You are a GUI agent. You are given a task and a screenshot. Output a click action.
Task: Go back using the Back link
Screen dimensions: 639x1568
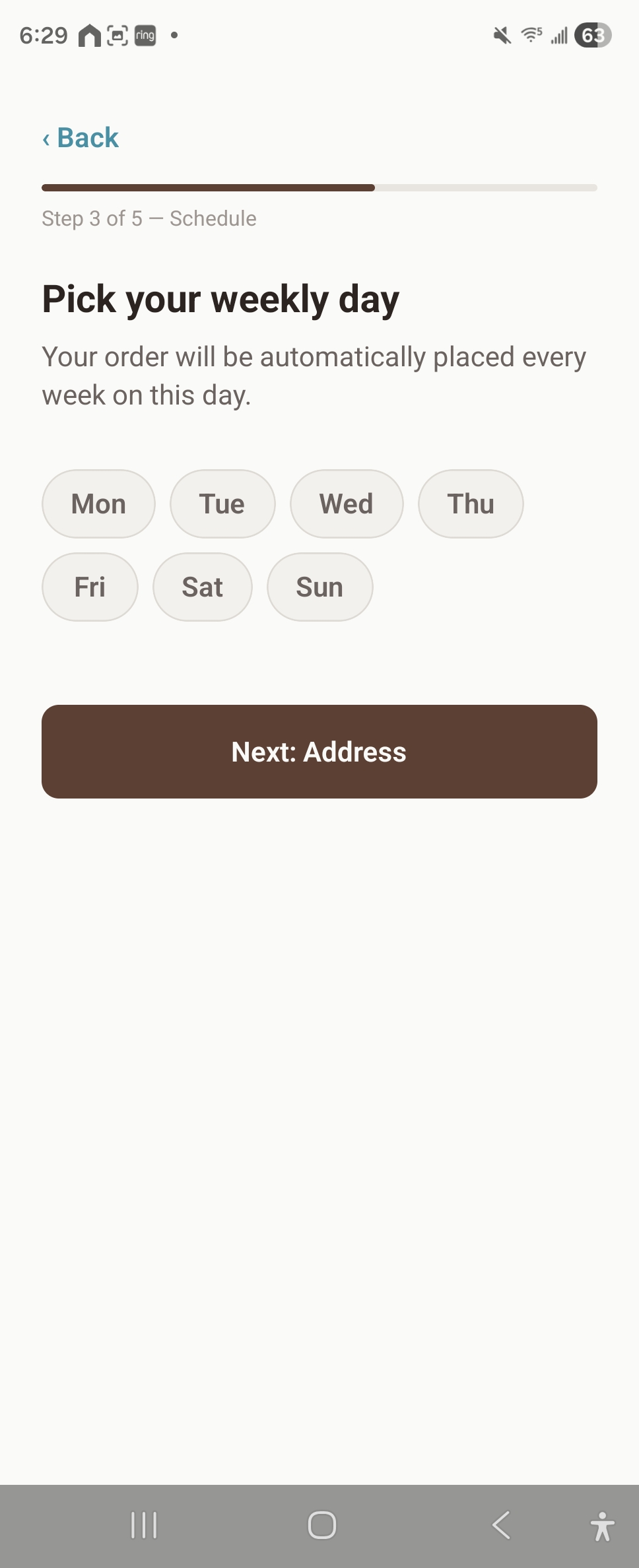coord(80,137)
